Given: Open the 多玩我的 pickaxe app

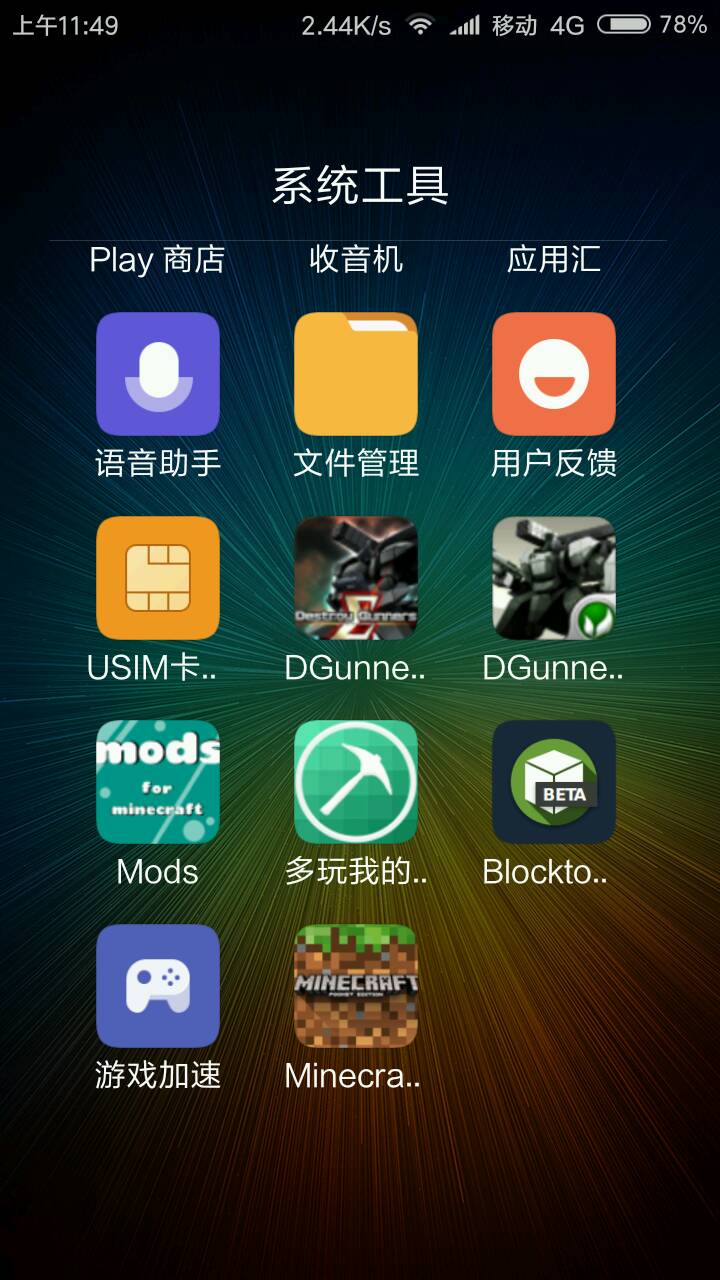Looking at the screenshot, I should tap(356, 782).
